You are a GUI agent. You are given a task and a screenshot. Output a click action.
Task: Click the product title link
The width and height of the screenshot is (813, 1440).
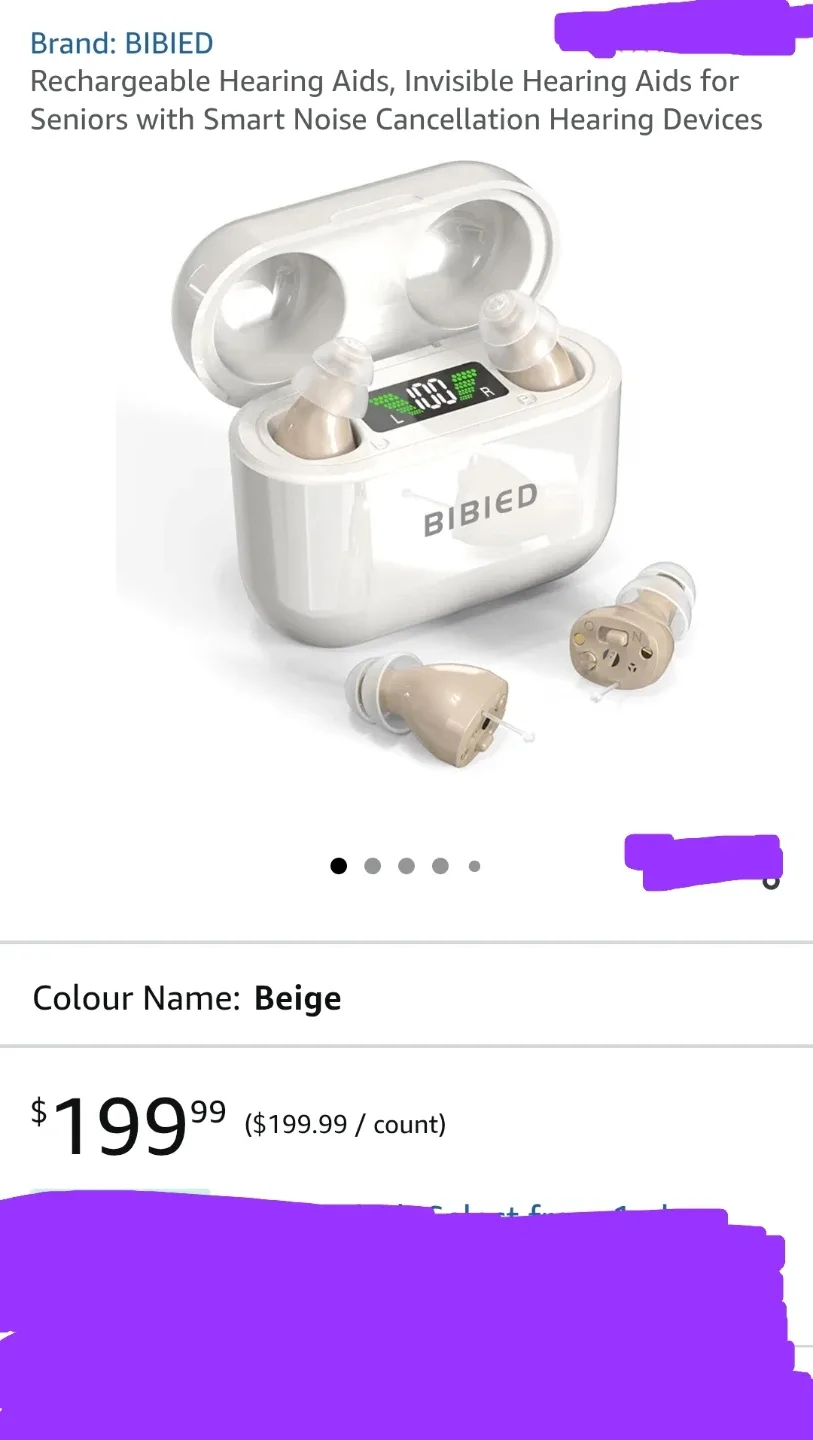point(396,100)
